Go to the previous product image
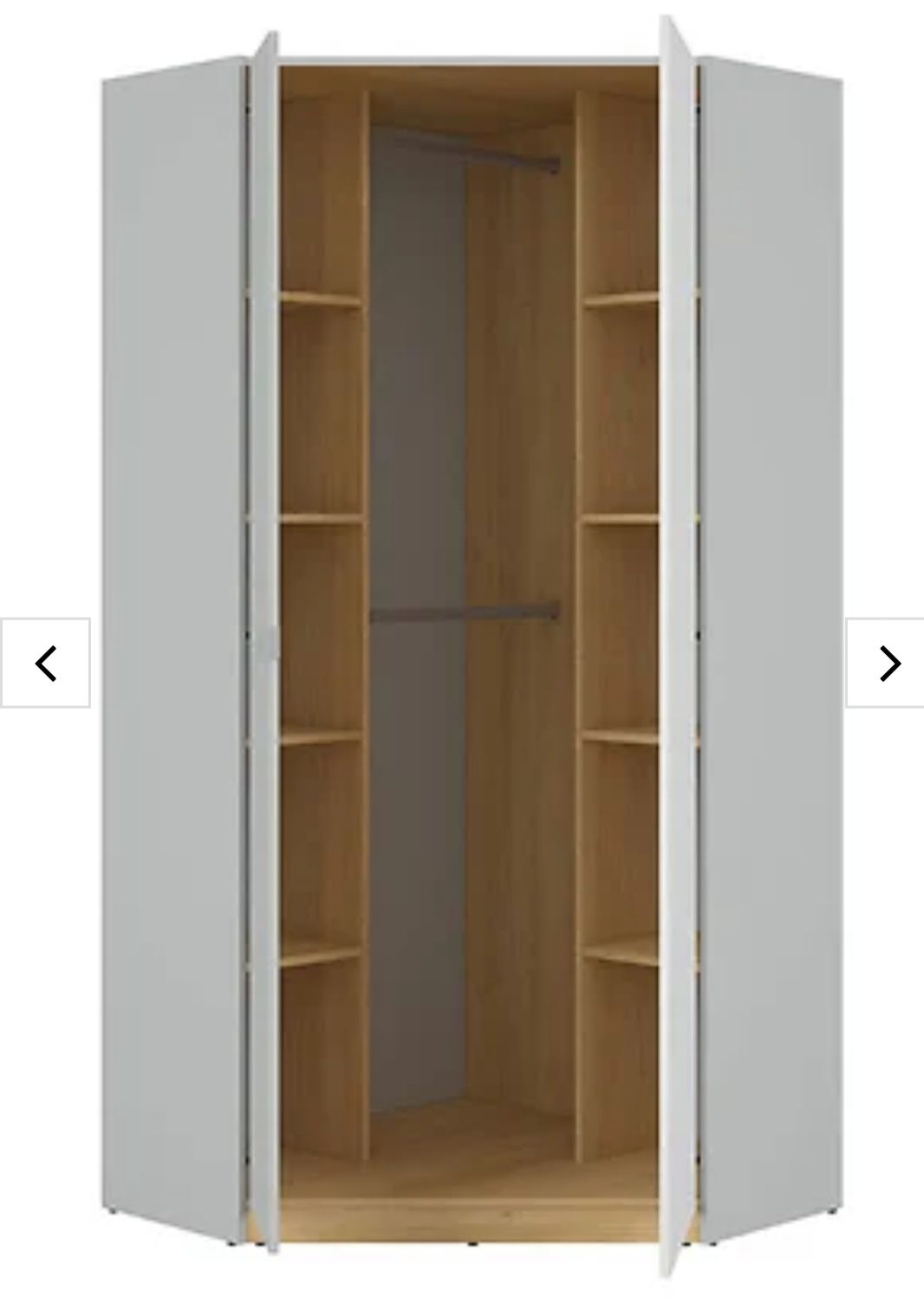The width and height of the screenshot is (924, 1316). tap(45, 663)
